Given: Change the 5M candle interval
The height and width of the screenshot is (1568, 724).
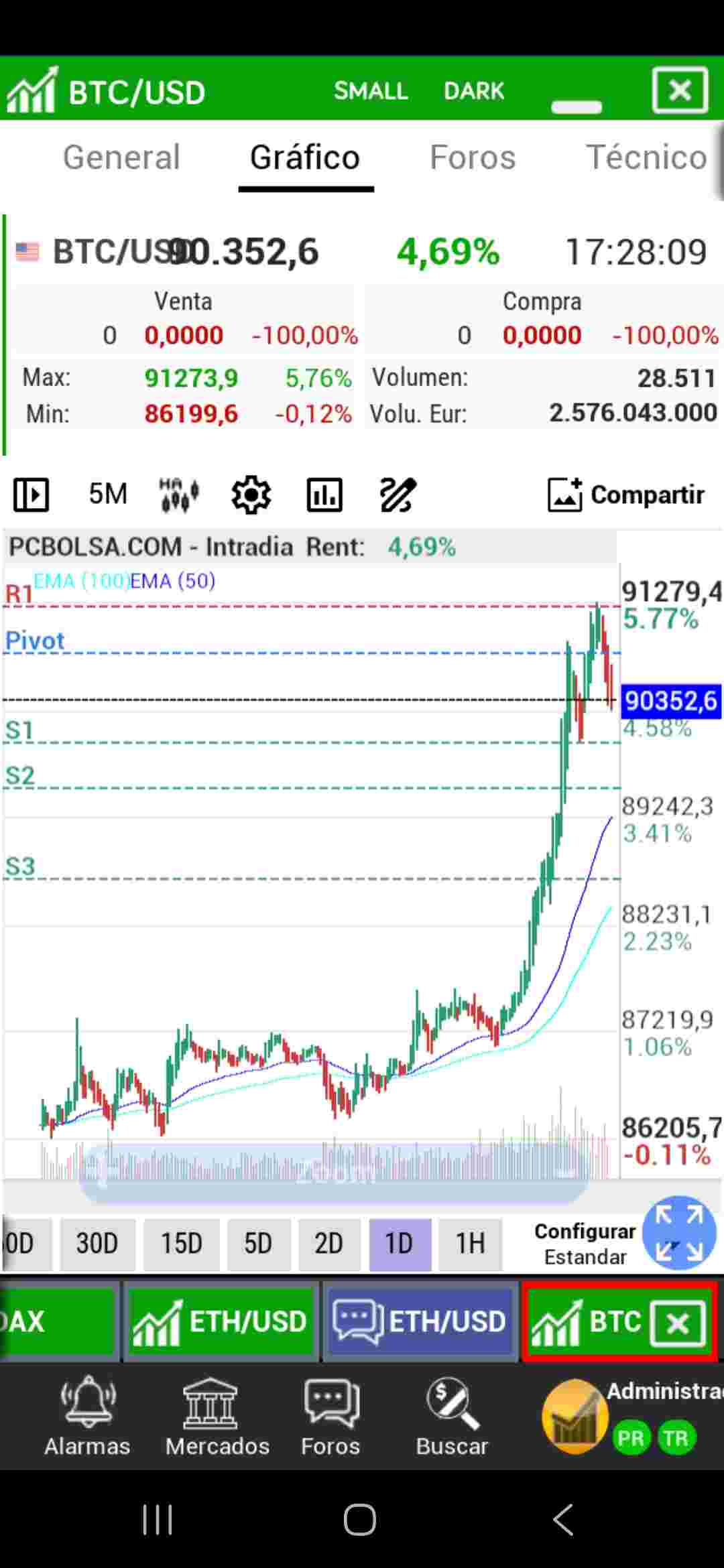Looking at the screenshot, I should click(107, 494).
